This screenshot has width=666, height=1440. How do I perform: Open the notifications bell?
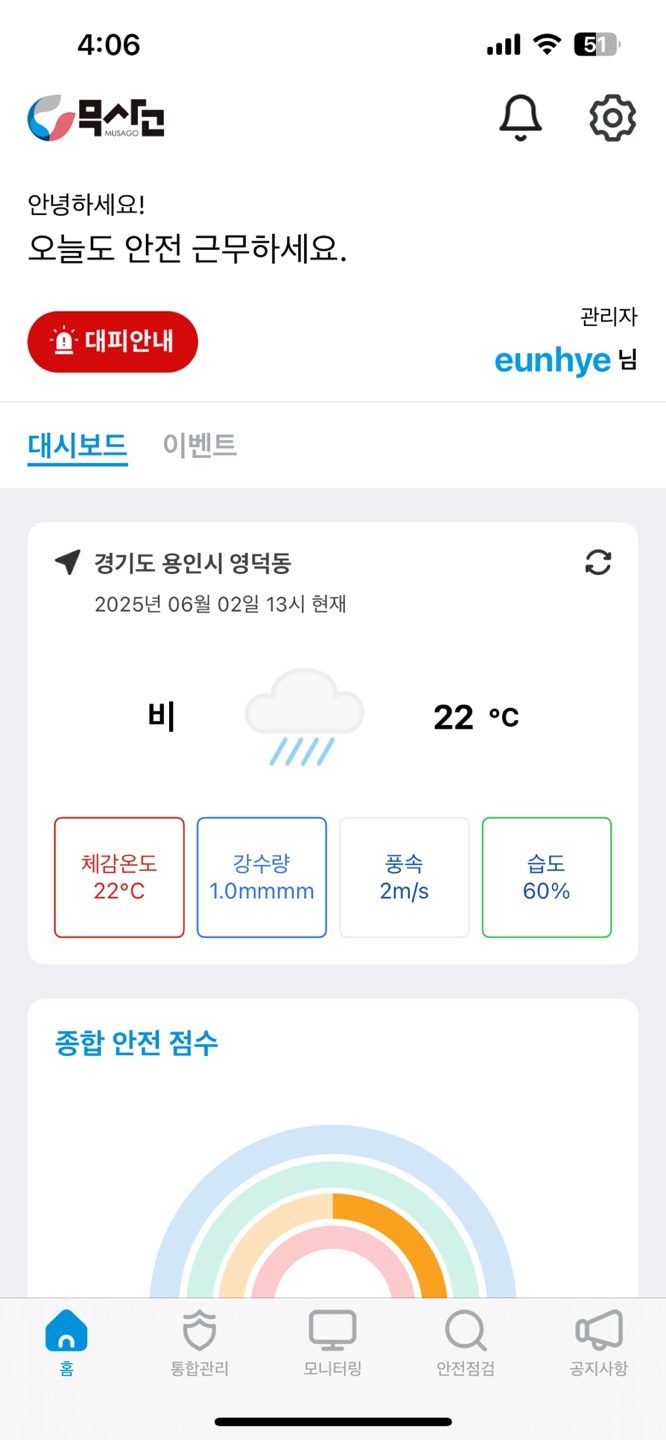[x=520, y=118]
